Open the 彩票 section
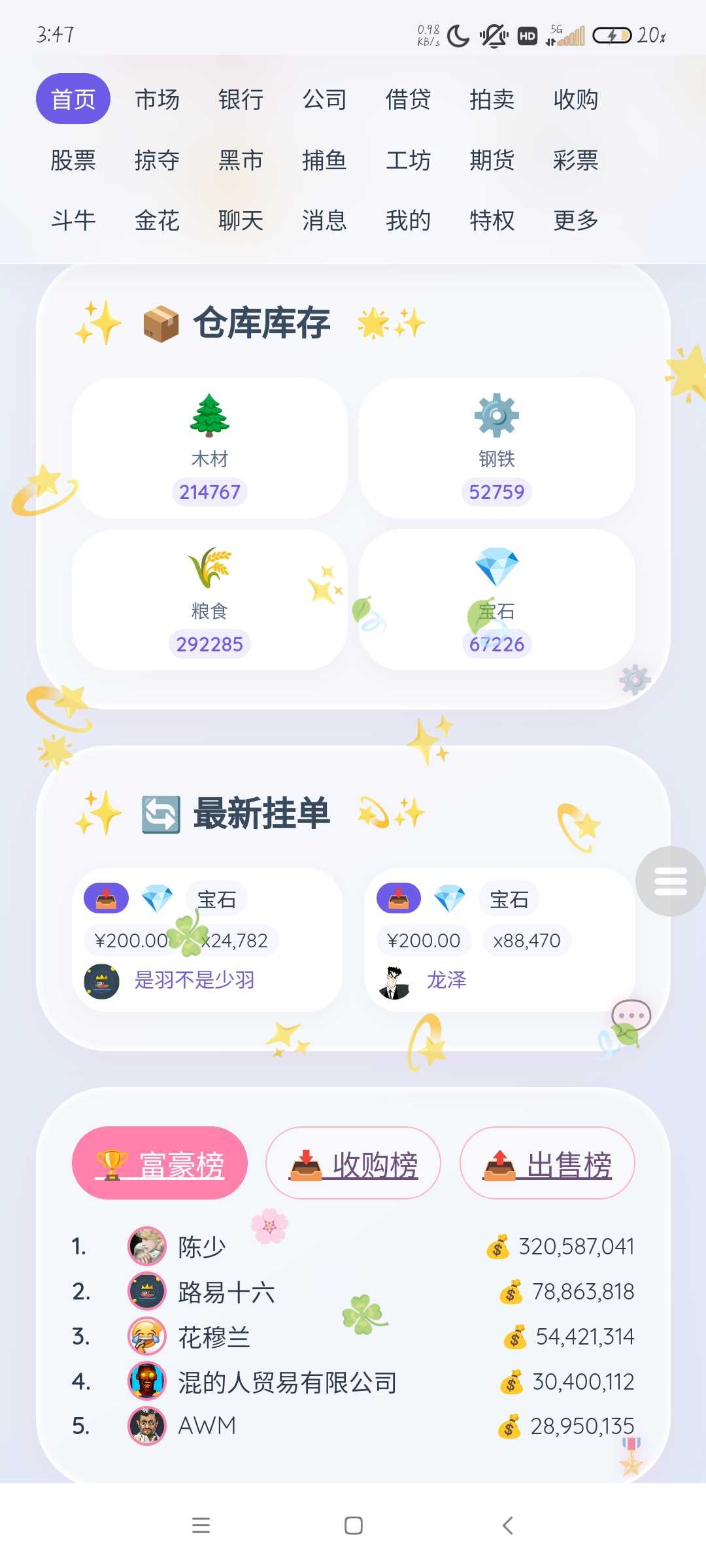This screenshot has height=1568, width=706. (x=575, y=160)
